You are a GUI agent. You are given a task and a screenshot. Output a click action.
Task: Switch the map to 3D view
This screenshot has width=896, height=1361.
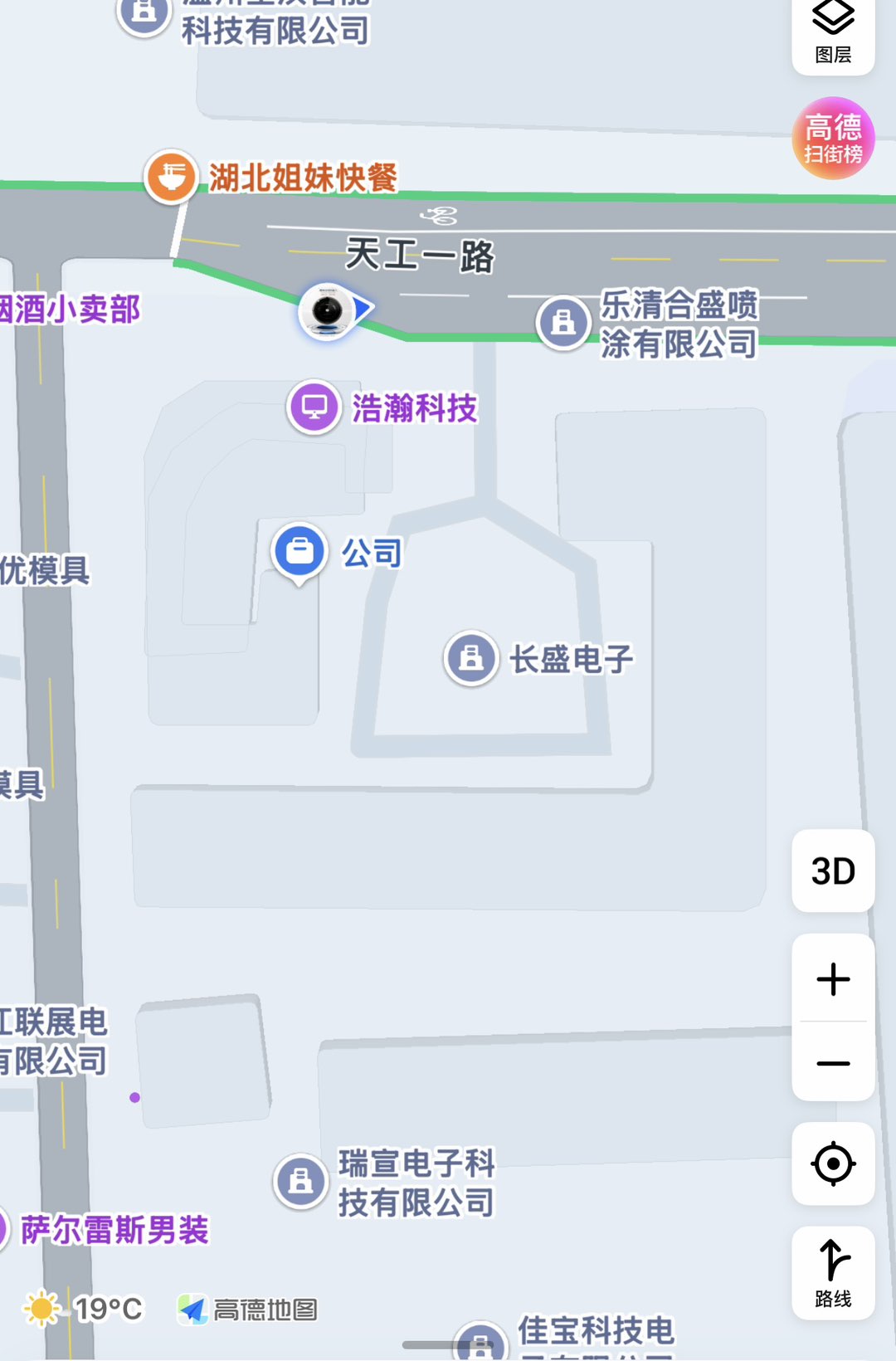point(833,871)
